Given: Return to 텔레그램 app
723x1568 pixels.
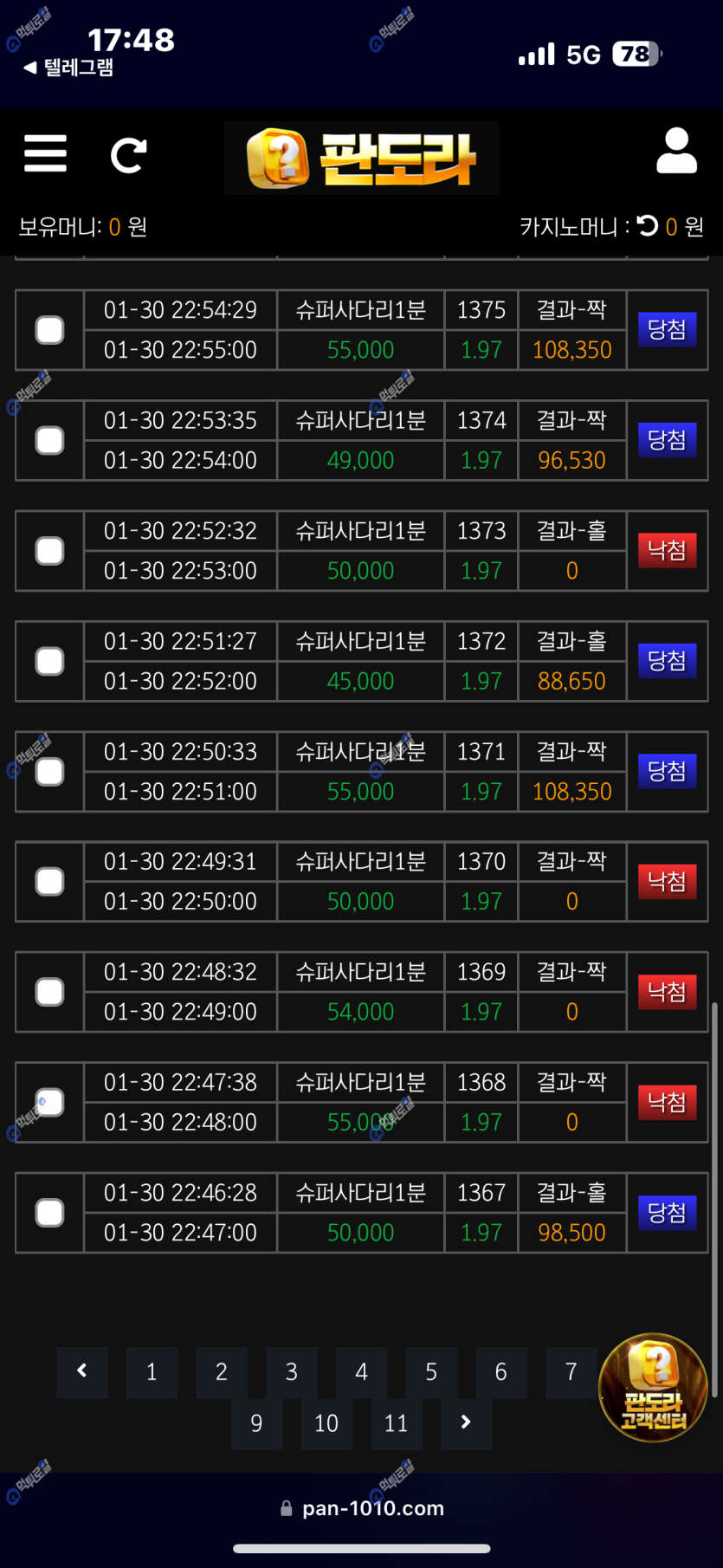Looking at the screenshot, I should tap(68, 67).
